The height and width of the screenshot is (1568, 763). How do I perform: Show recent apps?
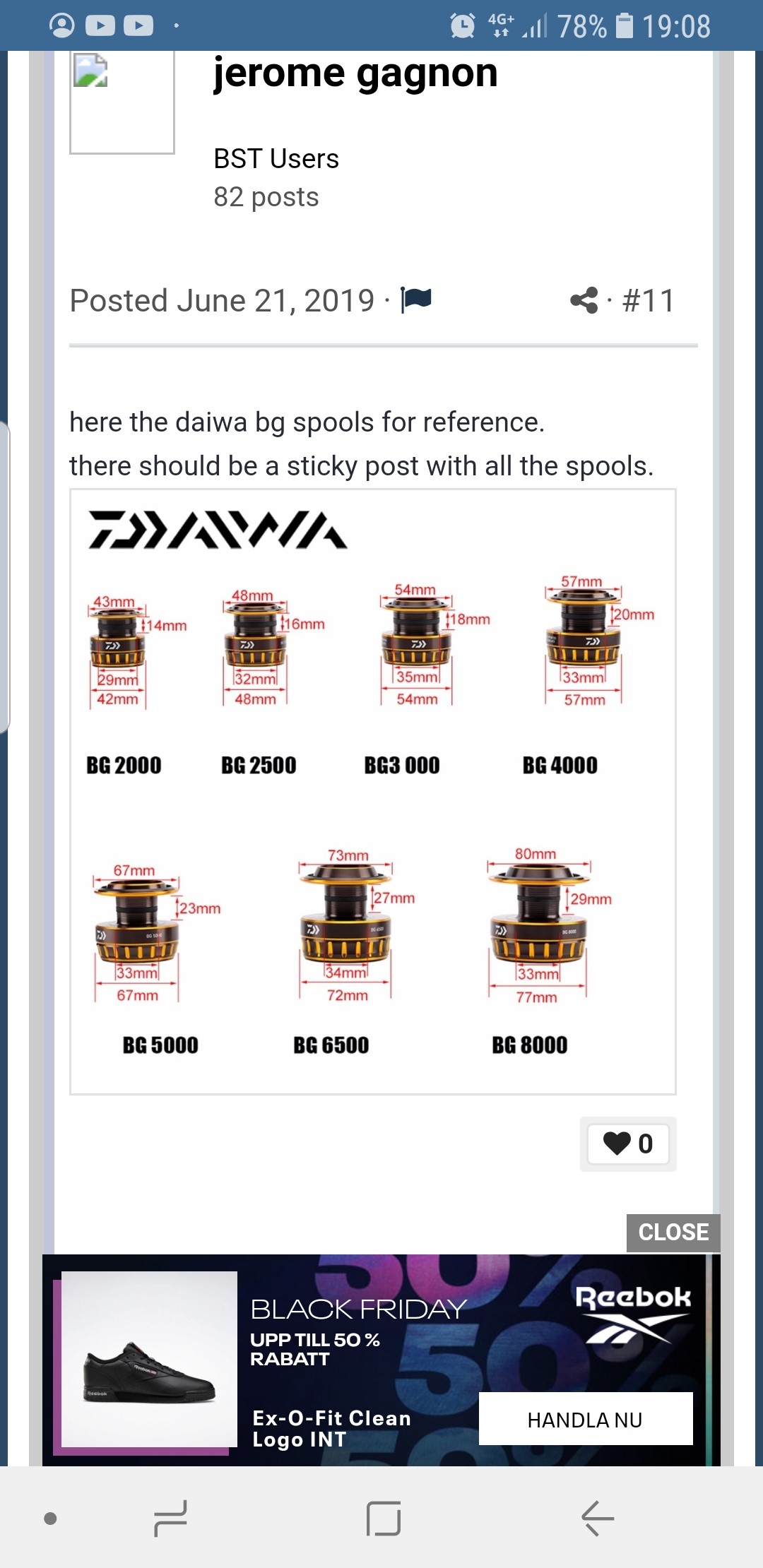click(x=170, y=1519)
